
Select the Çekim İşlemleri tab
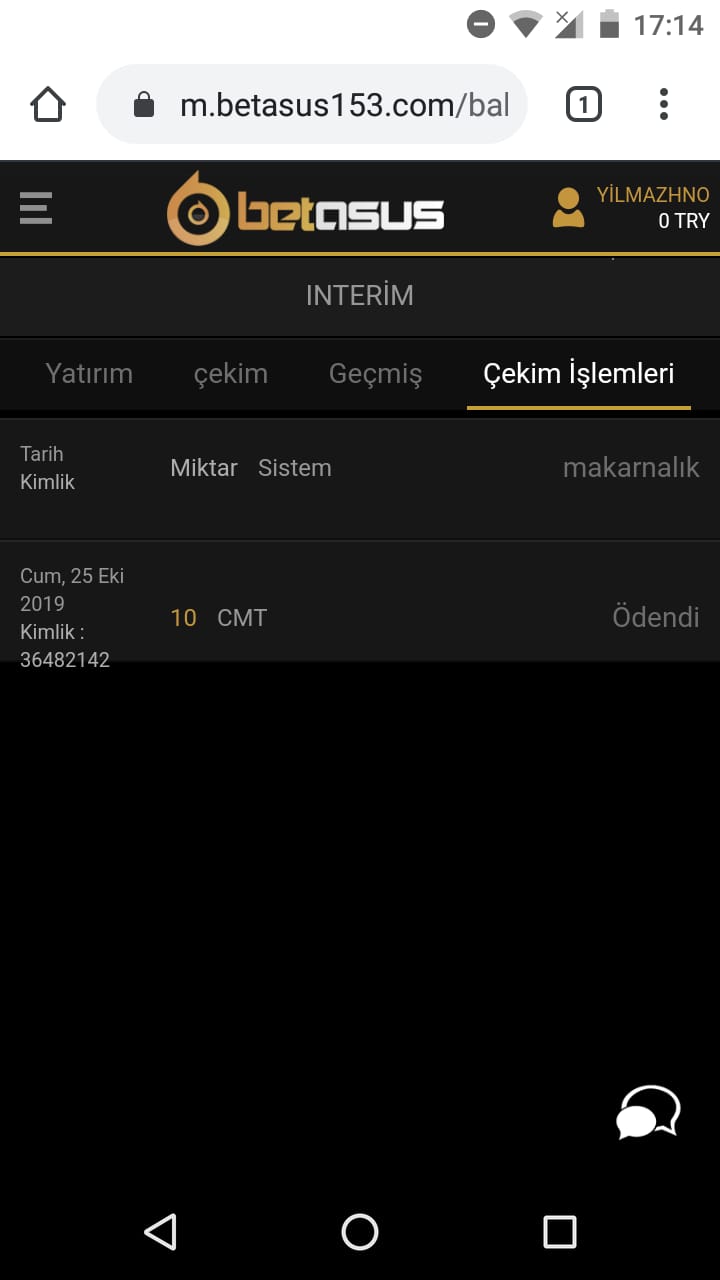[x=578, y=374]
